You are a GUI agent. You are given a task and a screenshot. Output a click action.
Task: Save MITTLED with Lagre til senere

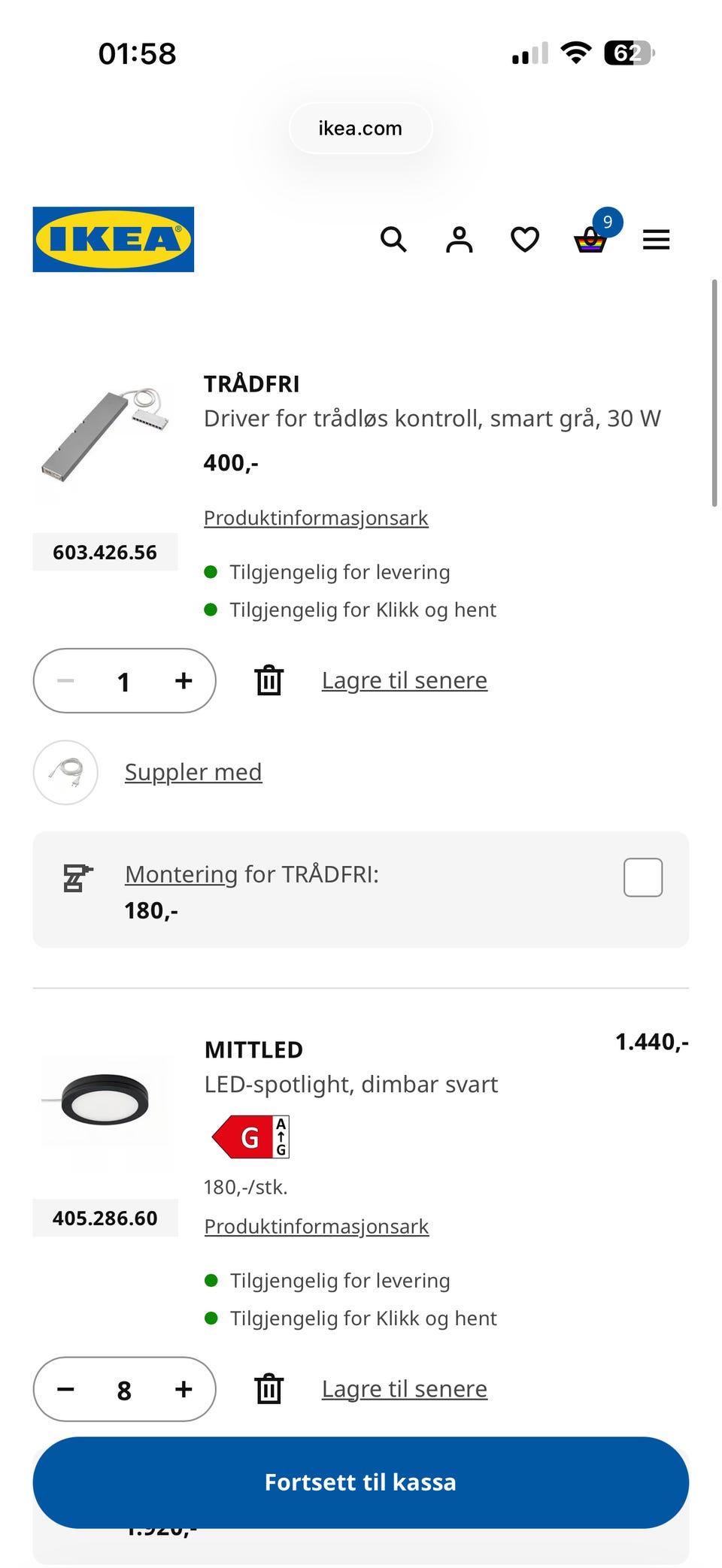(x=405, y=1388)
